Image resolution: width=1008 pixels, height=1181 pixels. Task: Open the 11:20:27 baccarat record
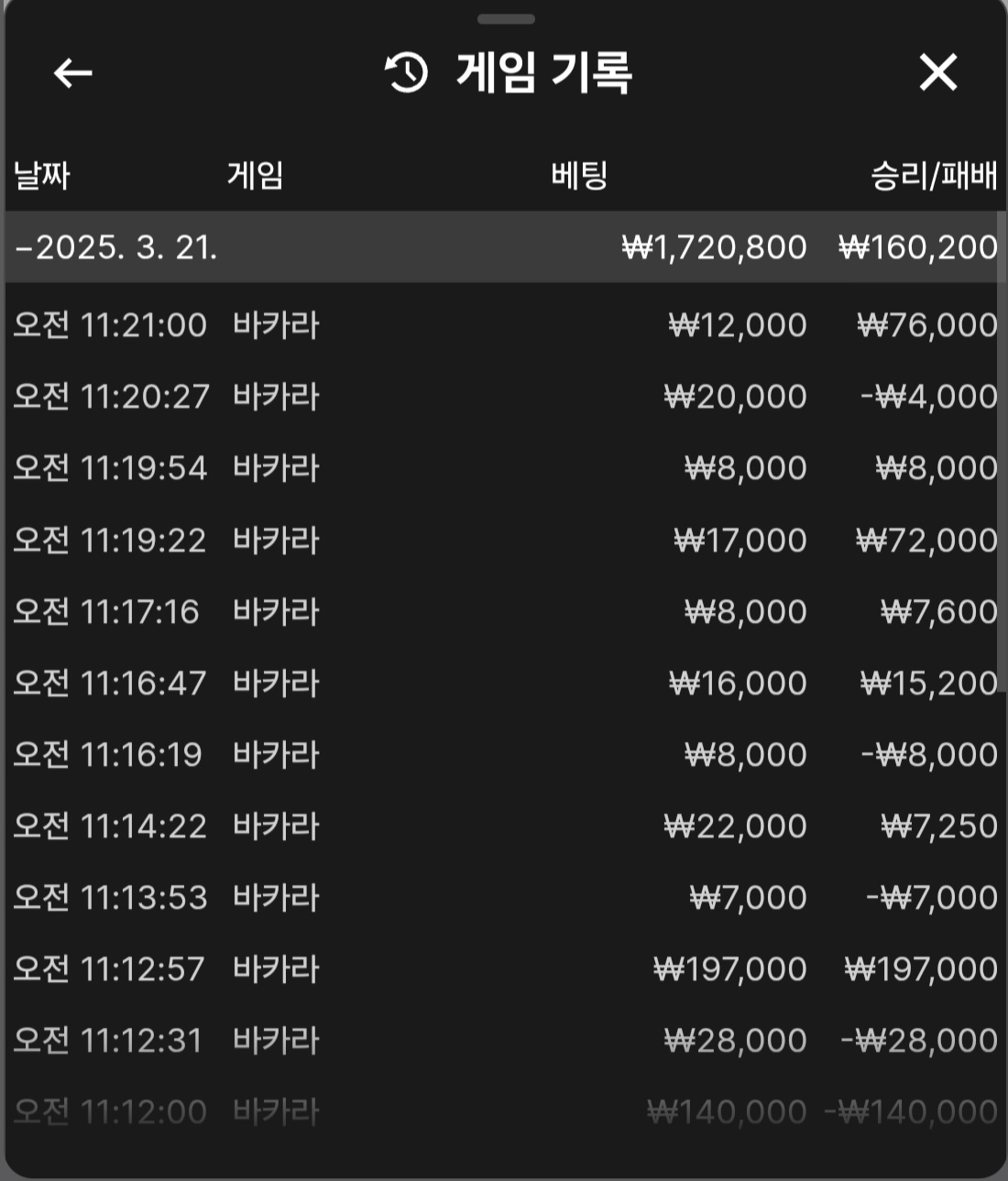504,397
